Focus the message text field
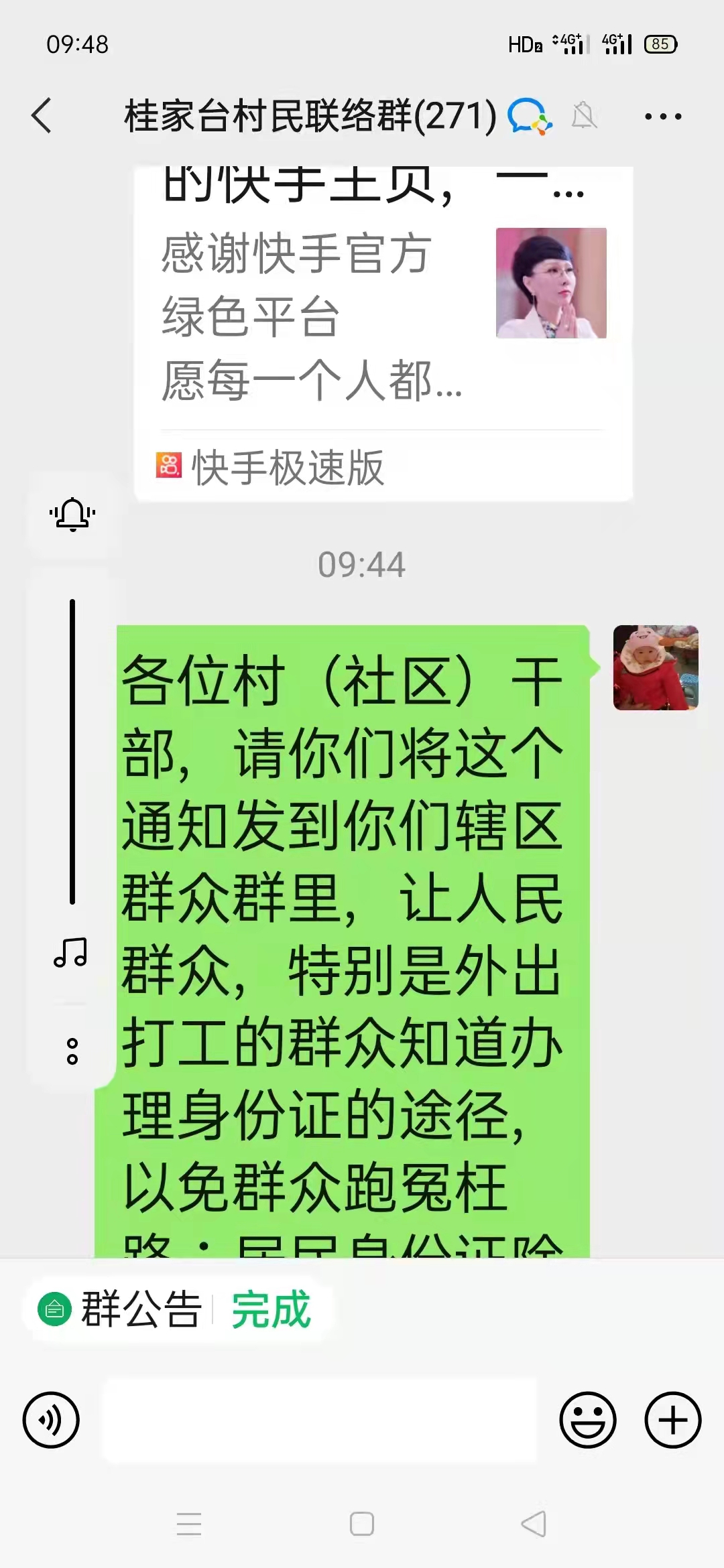The image size is (724, 1568). [x=319, y=1420]
